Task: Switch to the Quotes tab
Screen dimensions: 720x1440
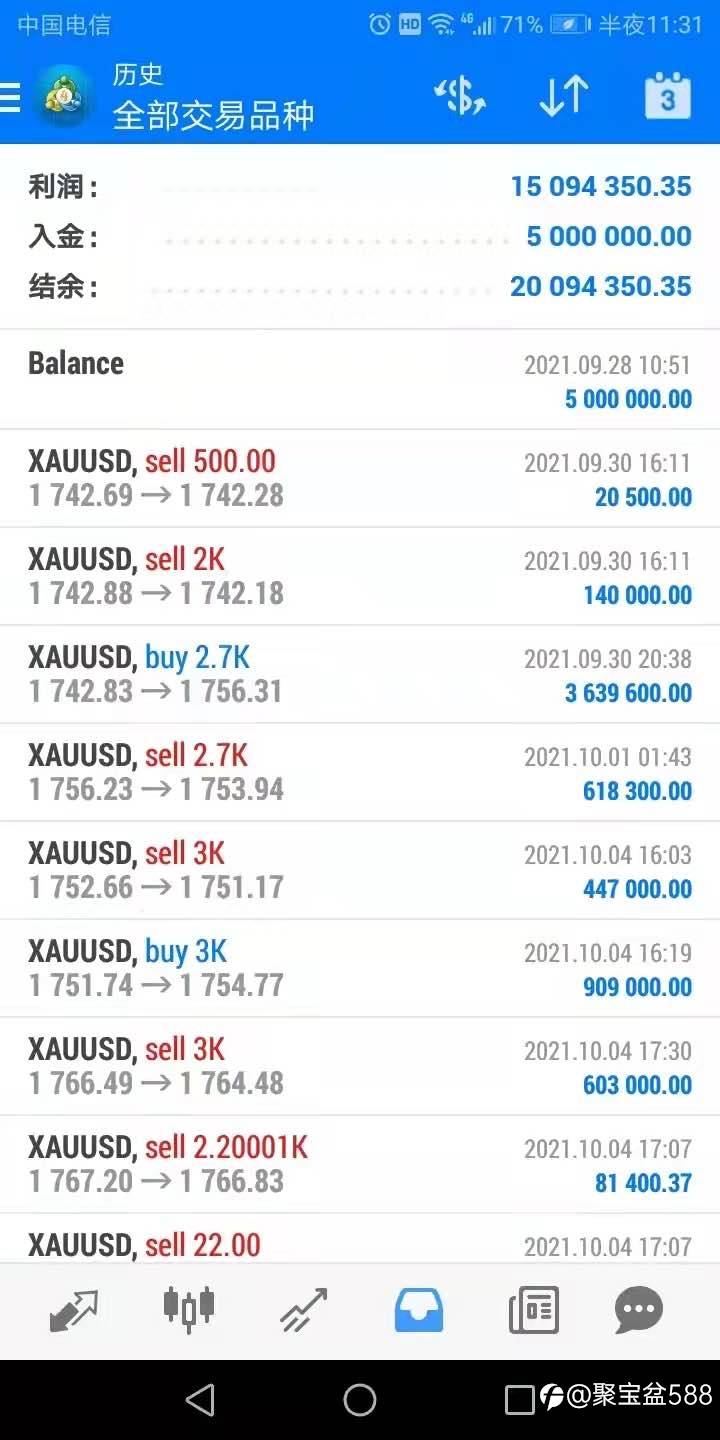Action: pyautogui.click(x=74, y=1310)
